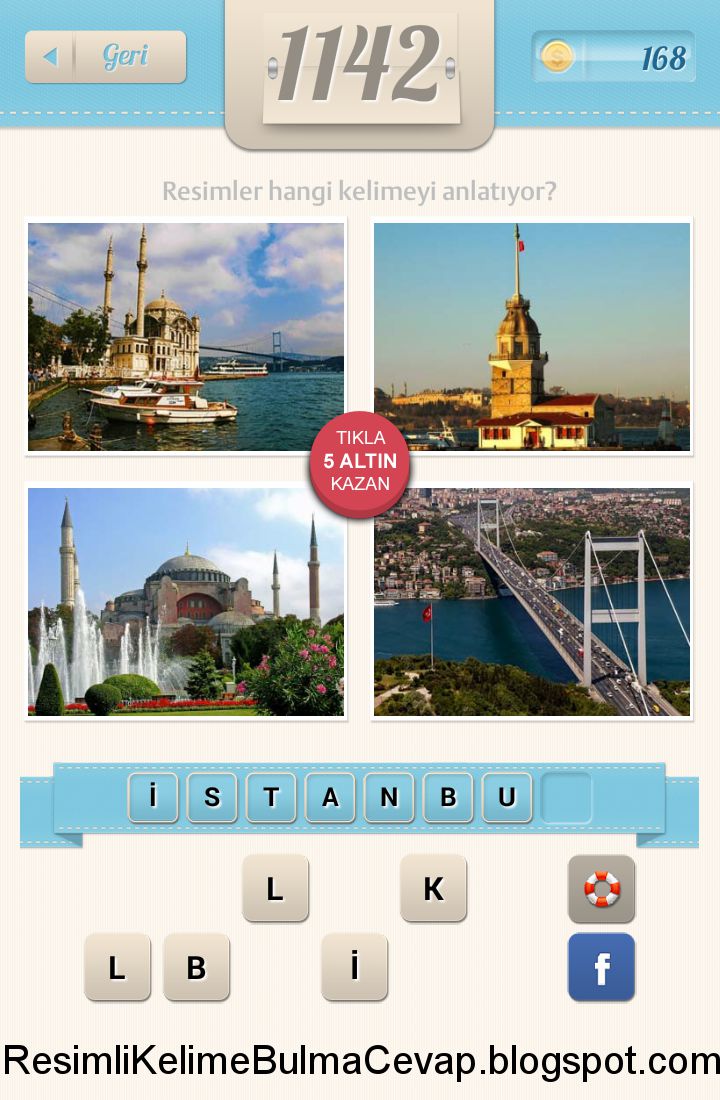The image size is (720, 1100).
Task: Remove the placed letter T from the answer
Action: click(x=271, y=798)
